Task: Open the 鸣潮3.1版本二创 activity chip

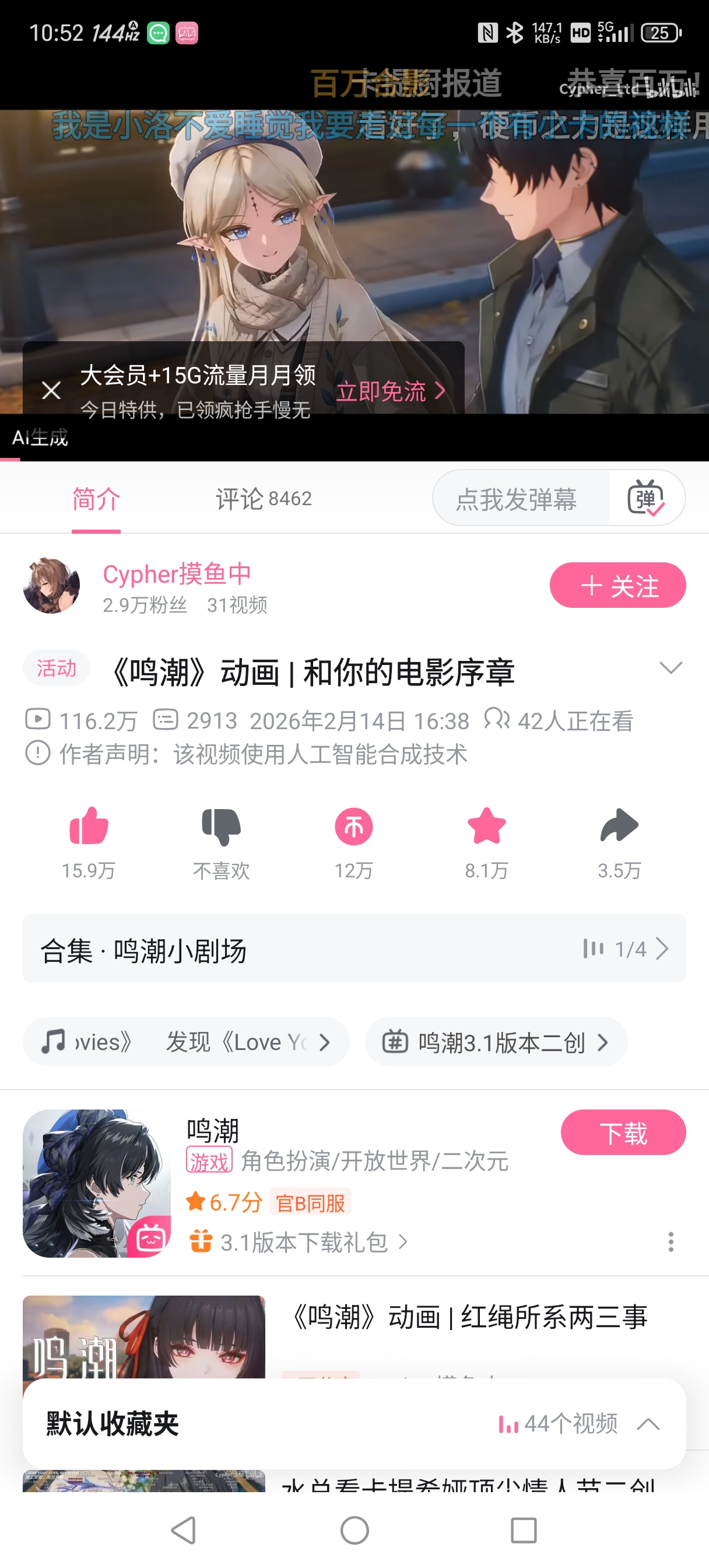Action: pos(496,1042)
